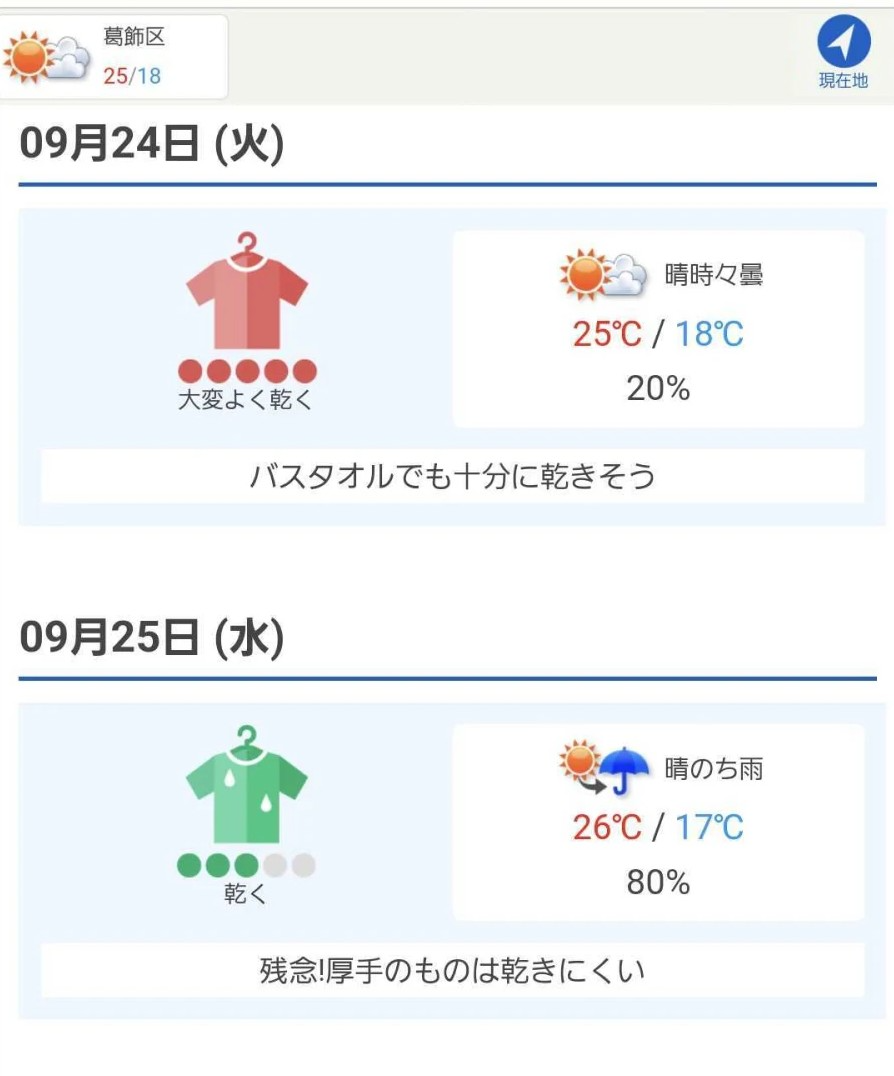Click the 大変よく乾く drying status label
This screenshot has width=894, height=1076.
pyautogui.click(x=246, y=399)
